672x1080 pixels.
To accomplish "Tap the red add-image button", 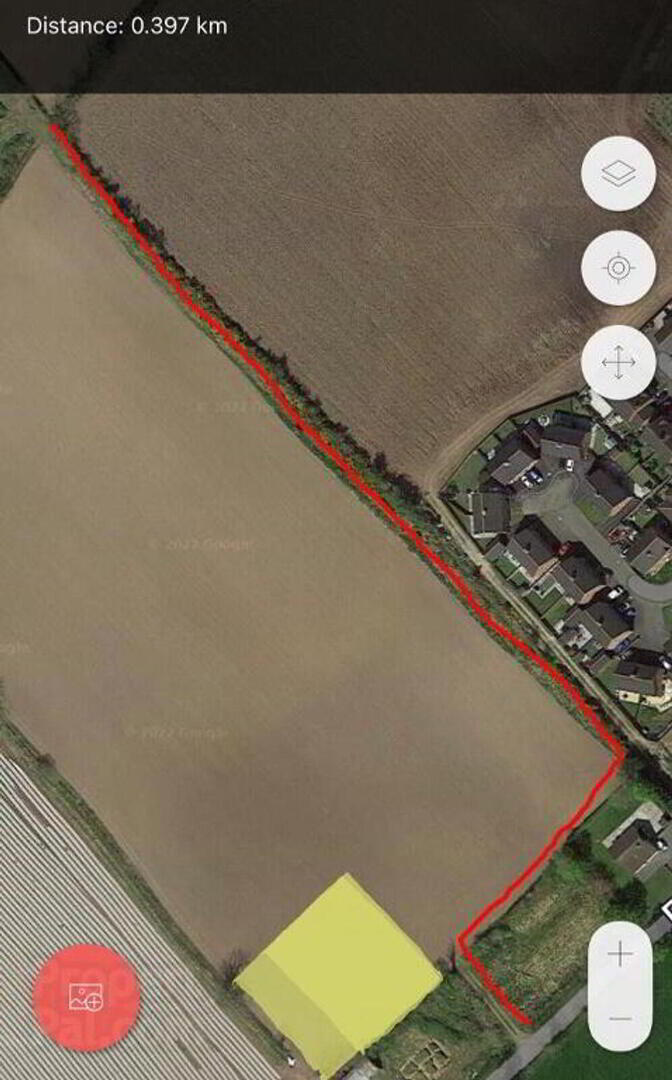I will tap(86, 997).
